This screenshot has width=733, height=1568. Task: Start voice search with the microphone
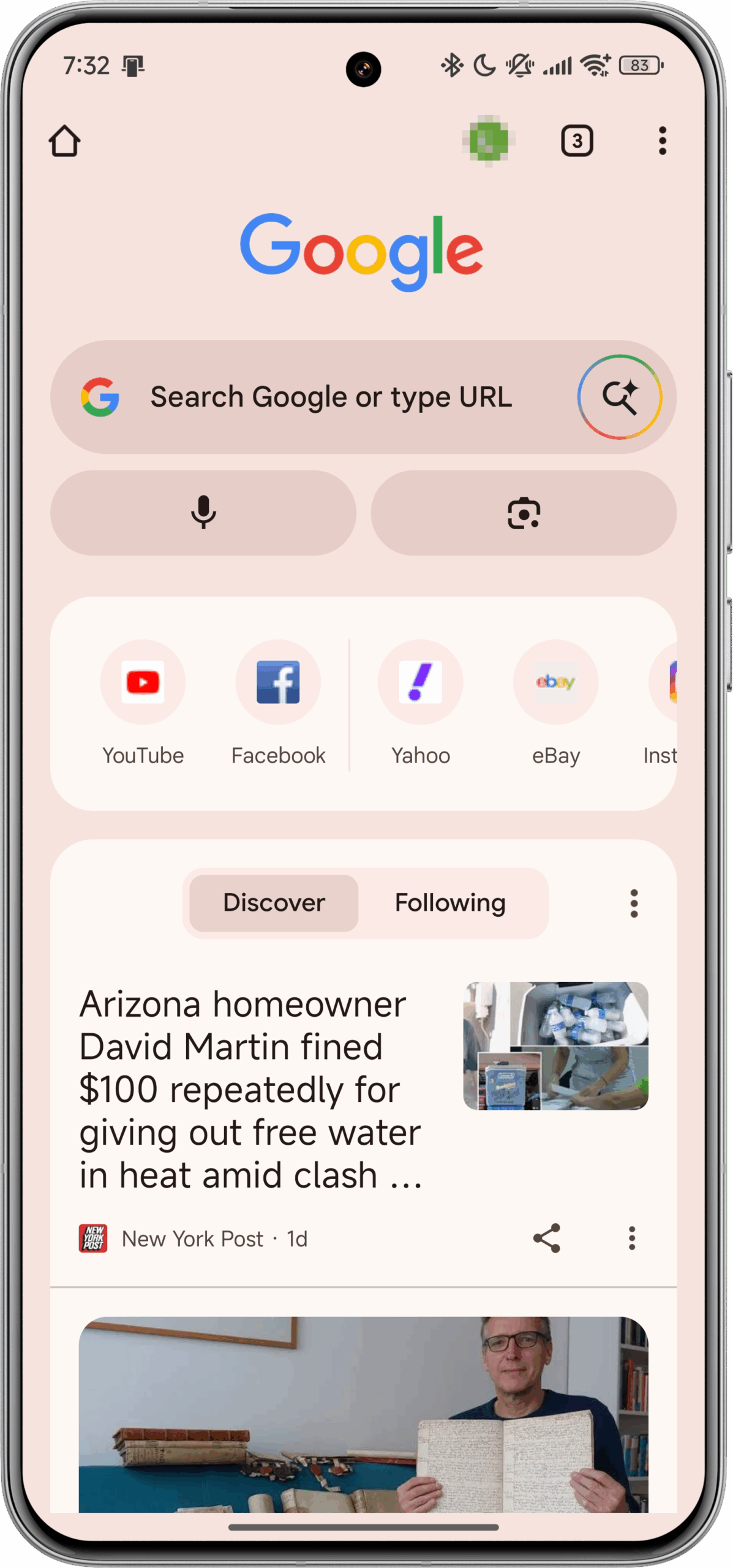[203, 513]
